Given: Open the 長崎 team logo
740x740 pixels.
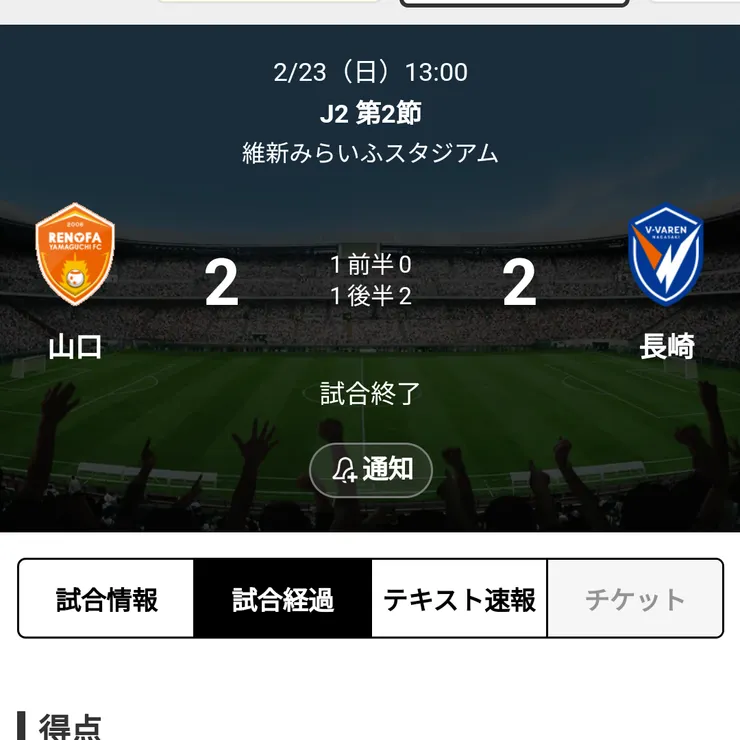Looking at the screenshot, I should coord(666,256).
